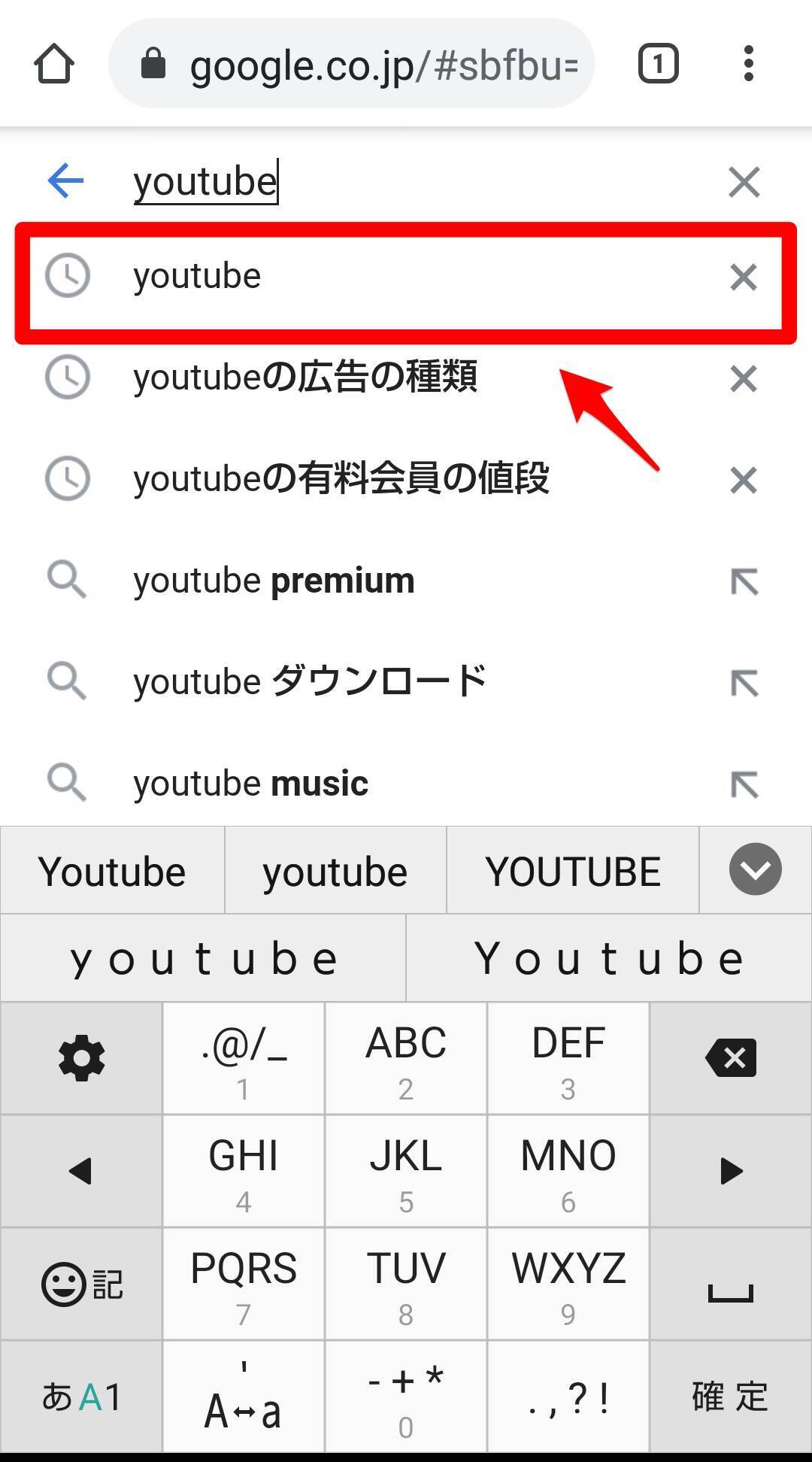Remove 'youtube' from search history

743,278
